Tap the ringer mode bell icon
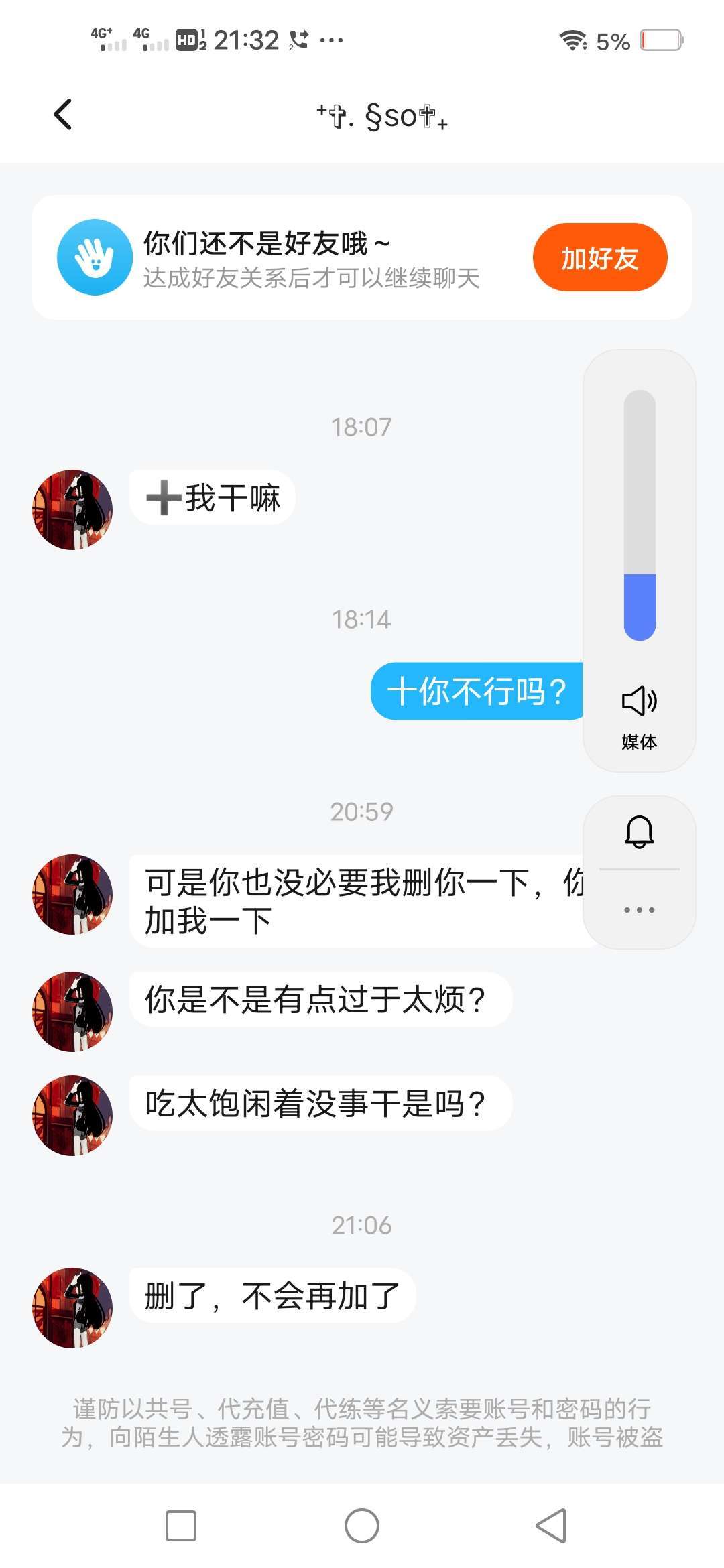This screenshot has height=1568, width=724. pyautogui.click(x=640, y=832)
